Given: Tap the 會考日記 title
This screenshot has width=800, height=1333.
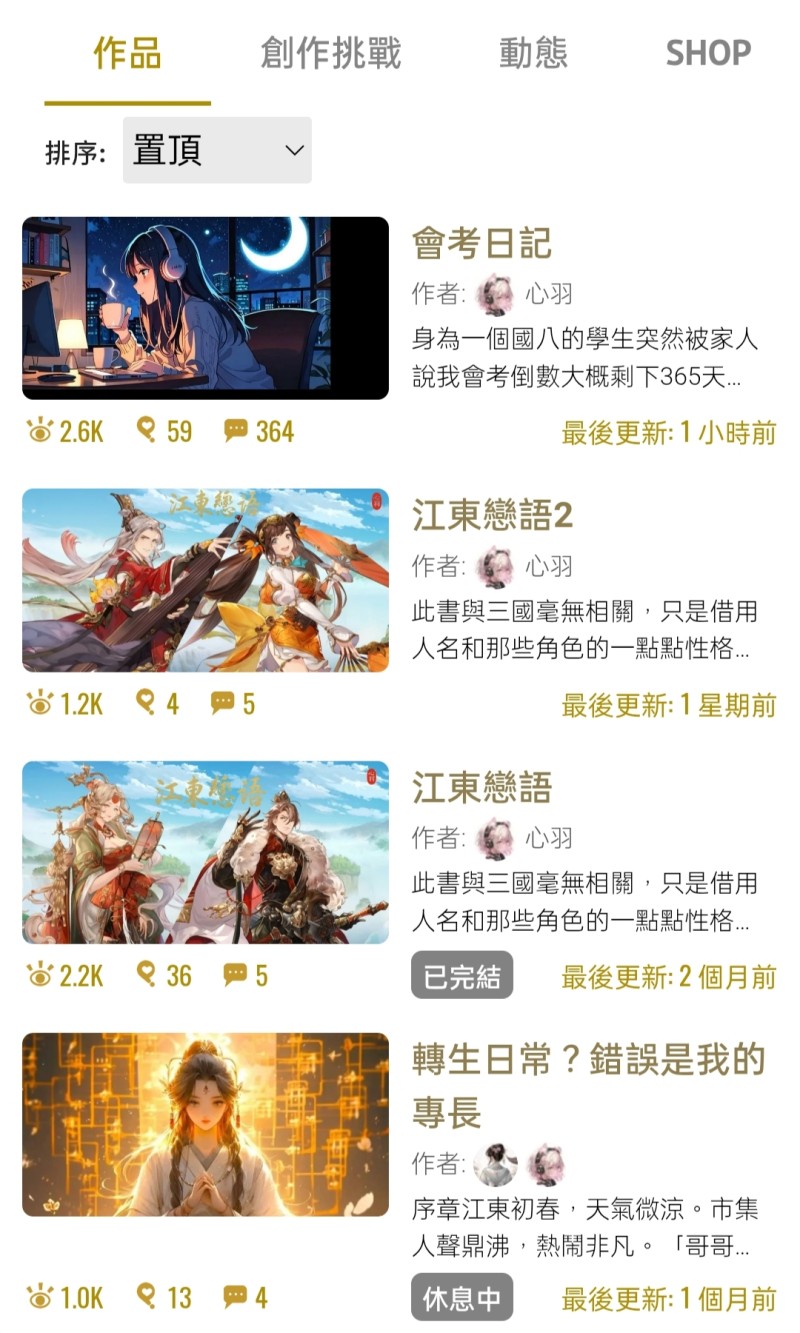Looking at the screenshot, I should coord(482,243).
